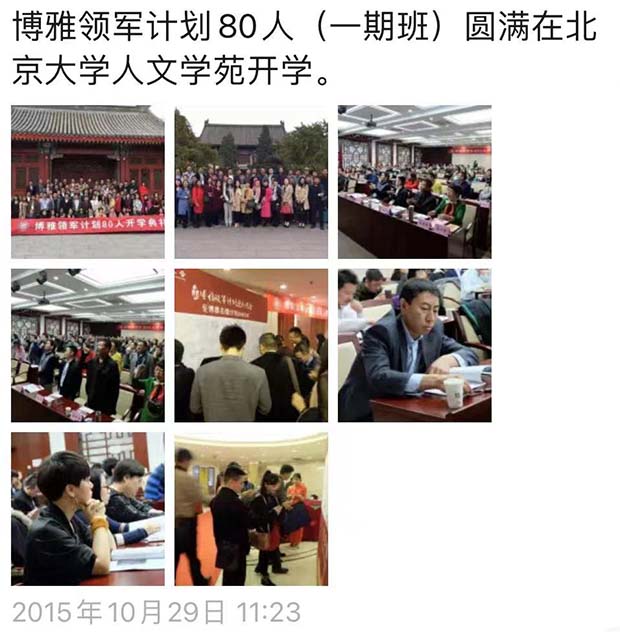View the outdoor group photo under trees

(251, 182)
